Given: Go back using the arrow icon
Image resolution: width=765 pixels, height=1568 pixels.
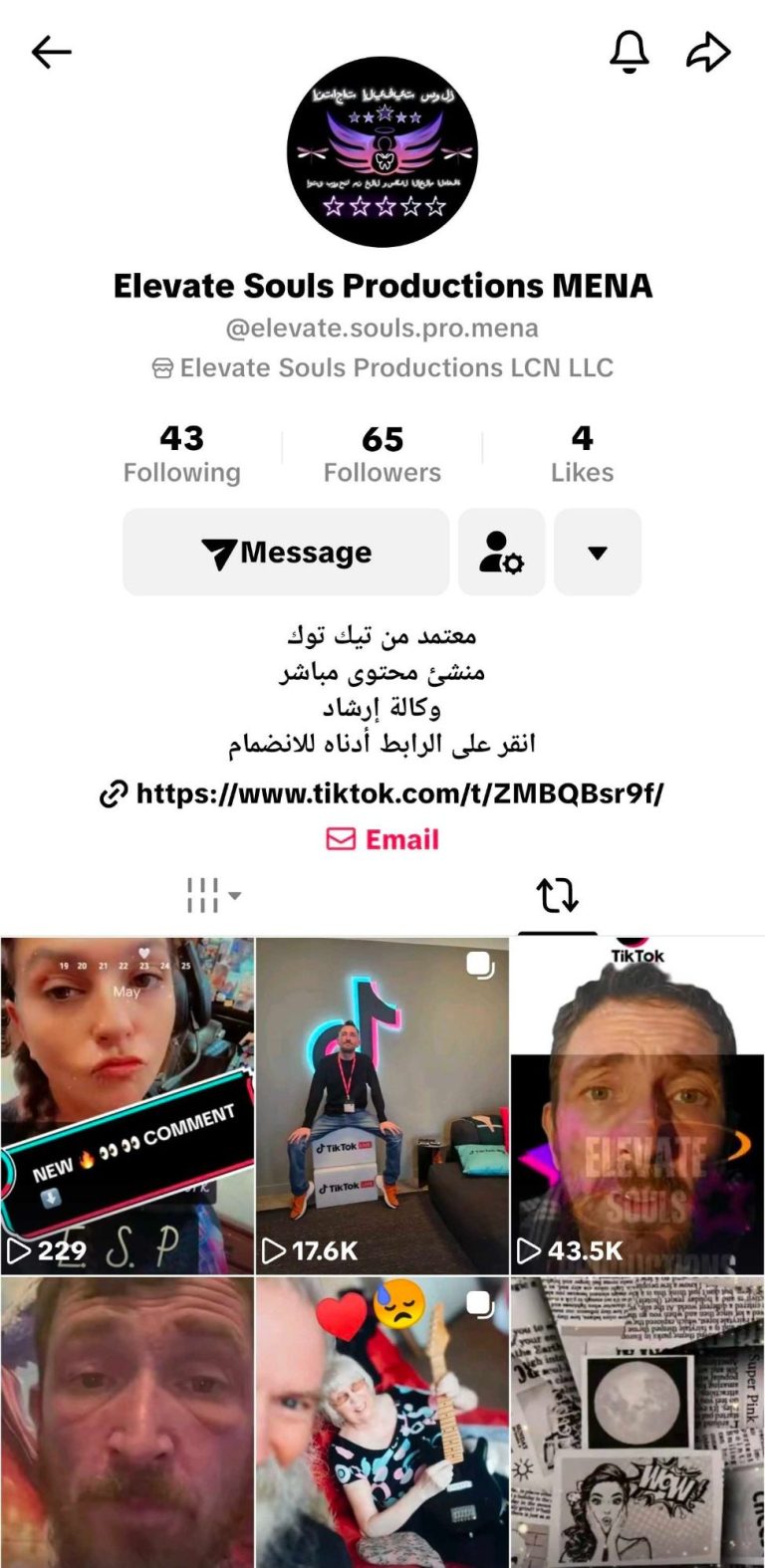Looking at the screenshot, I should point(52,52).
